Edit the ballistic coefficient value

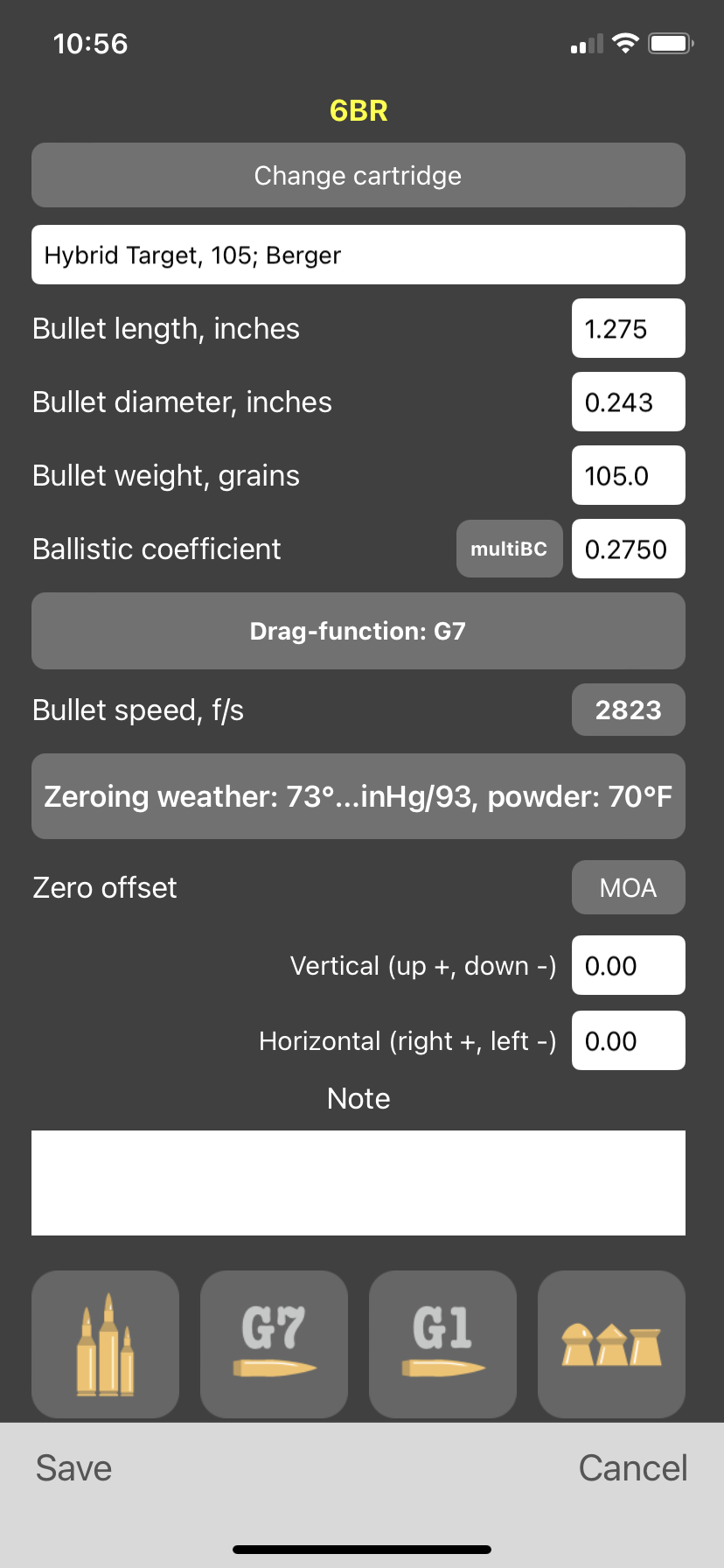coord(628,549)
